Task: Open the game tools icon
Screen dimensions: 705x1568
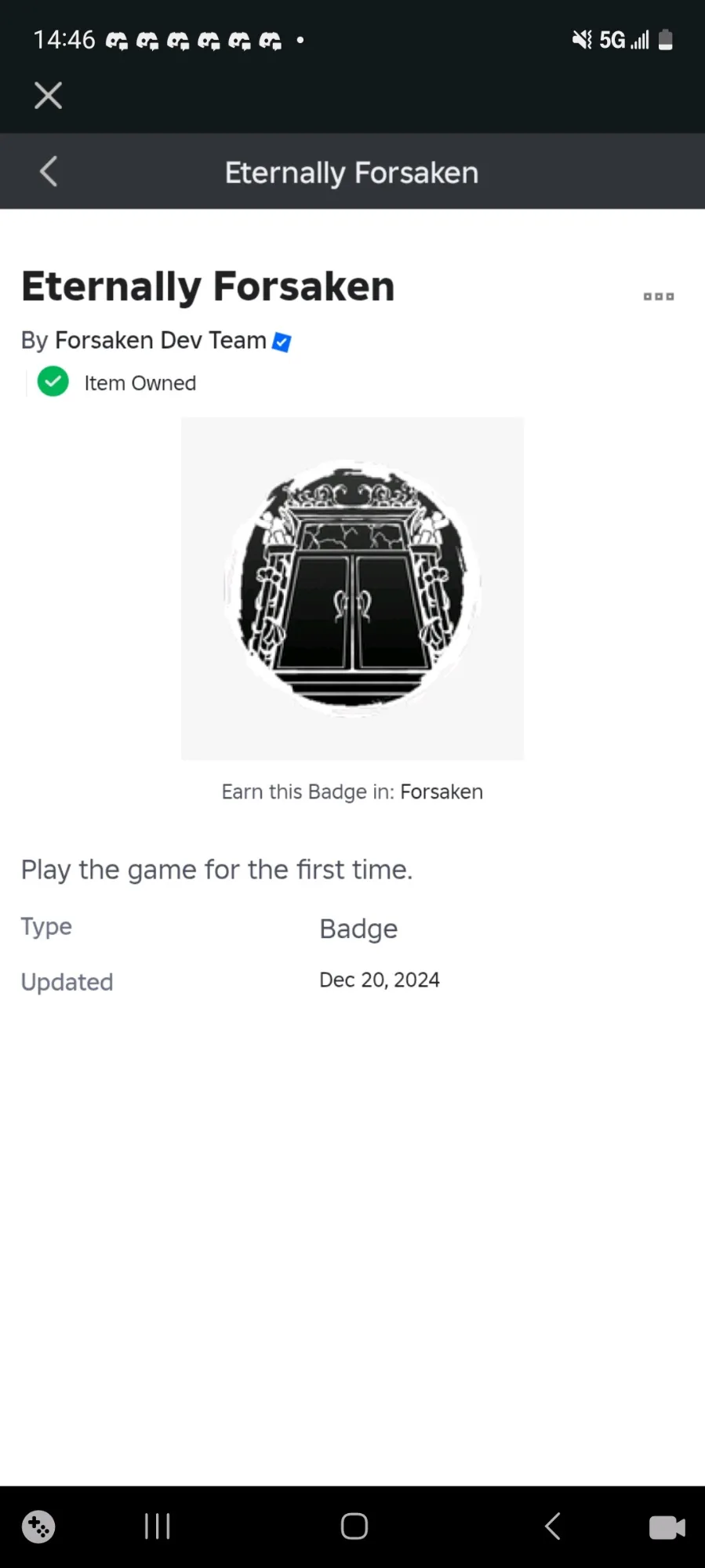Action: click(38, 1526)
